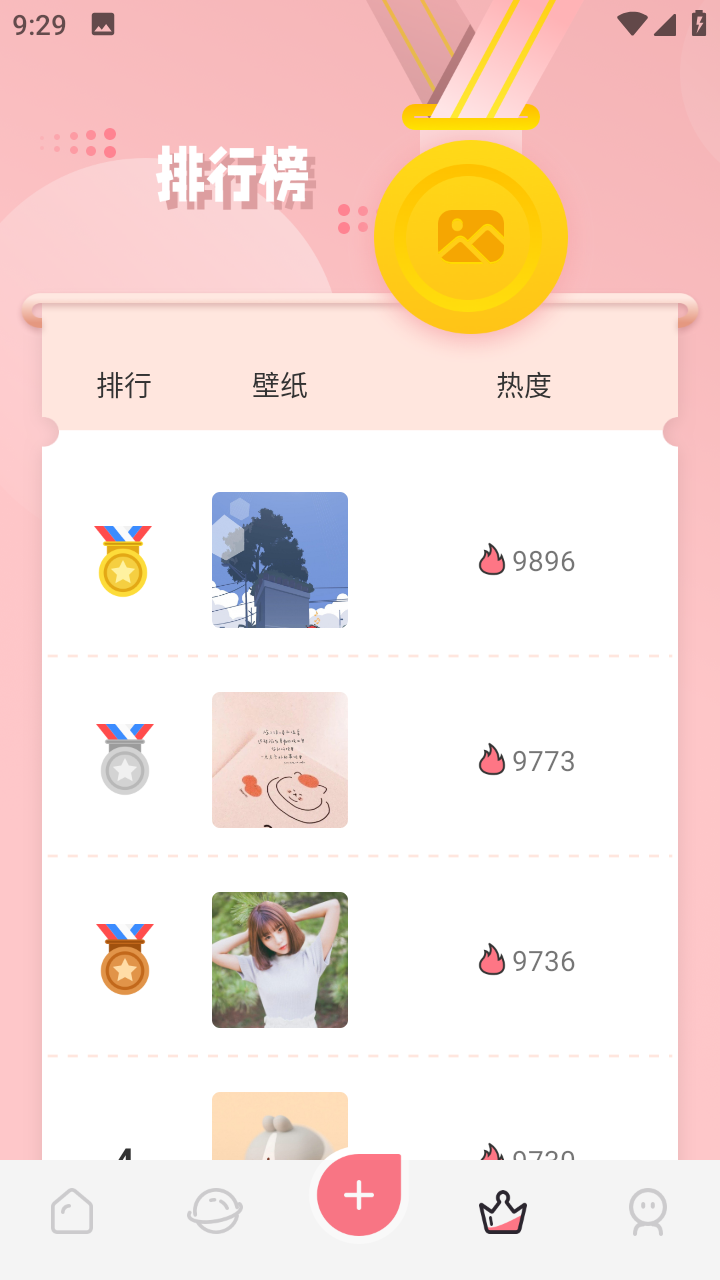Tap the flame icon beside 9773
Screen dimensions: 720x1280
tap(492, 760)
